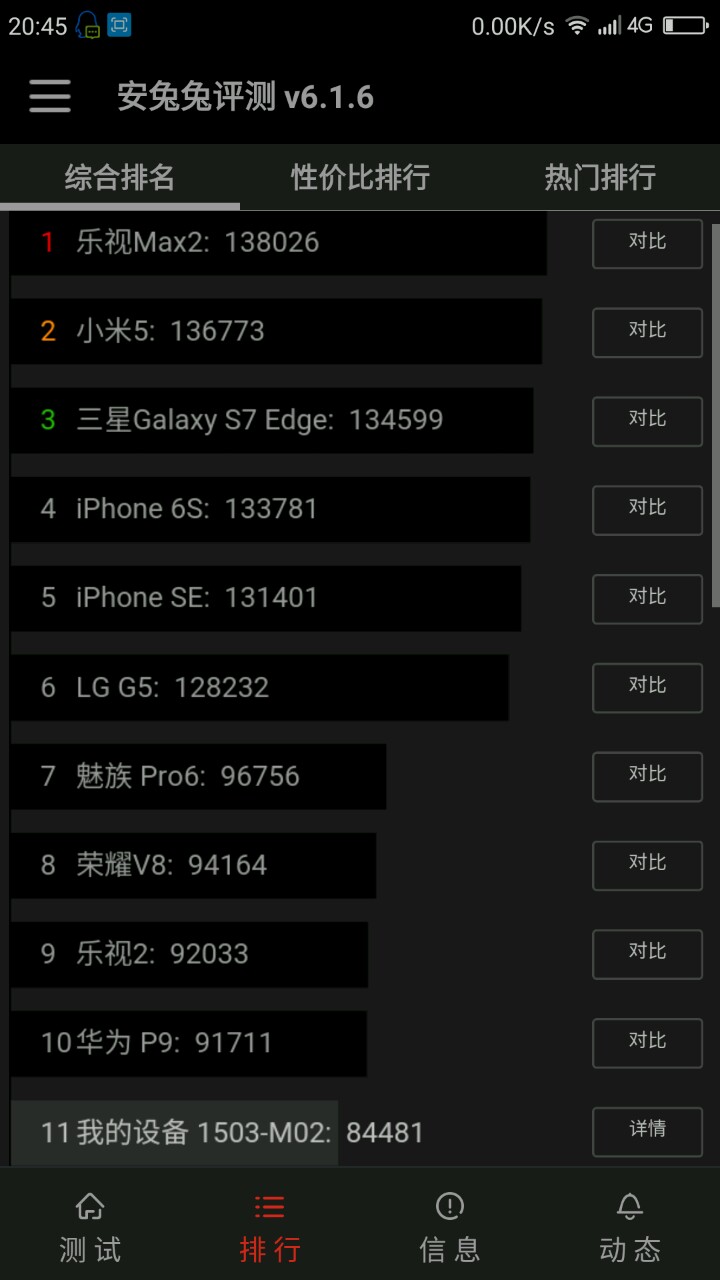Viewport: 720px width, 1280px height.
Task: Select the 排行 bottom tab
Action: (x=270, y=1227)
